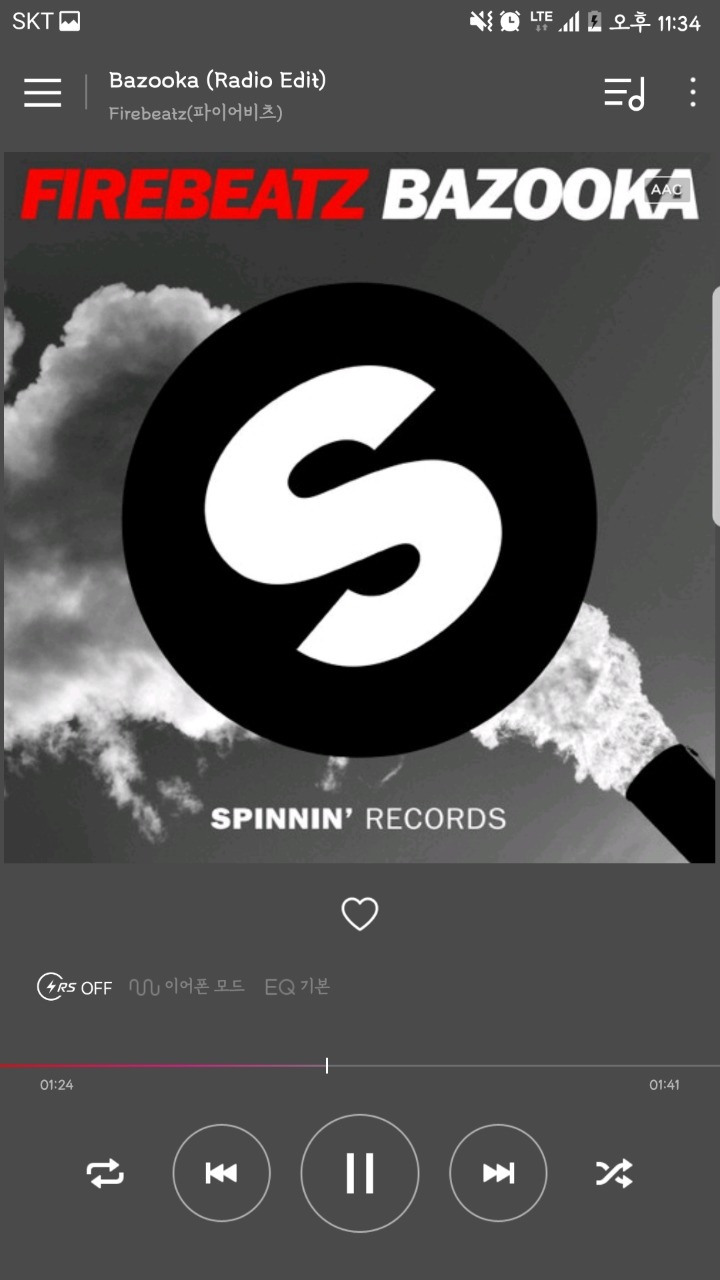Toggle repeat mode
Screen dimensions: 720x1280
(105, 1173)
